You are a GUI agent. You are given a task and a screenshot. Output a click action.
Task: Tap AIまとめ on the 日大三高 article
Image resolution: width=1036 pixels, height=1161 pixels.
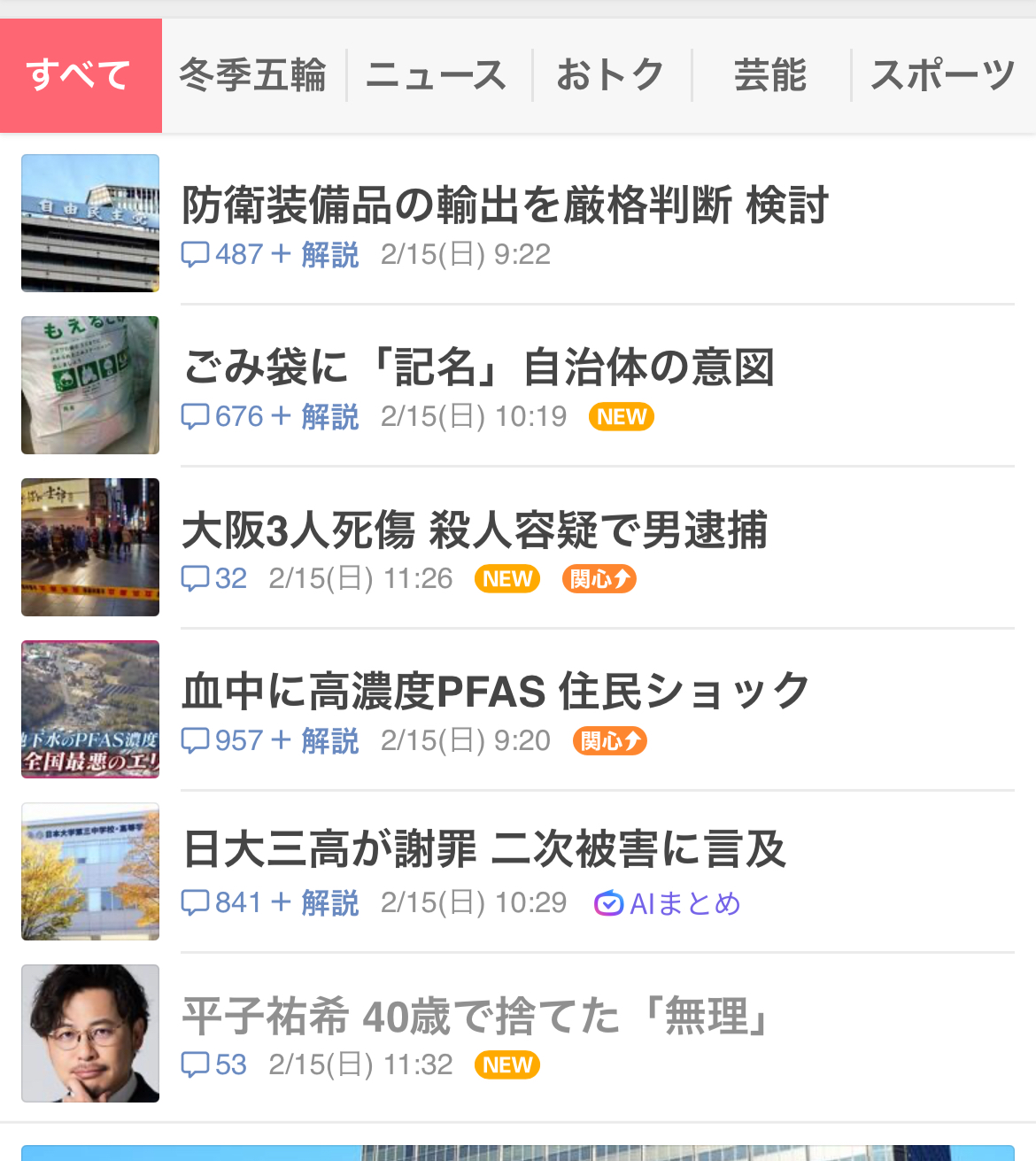click(667, 903)
